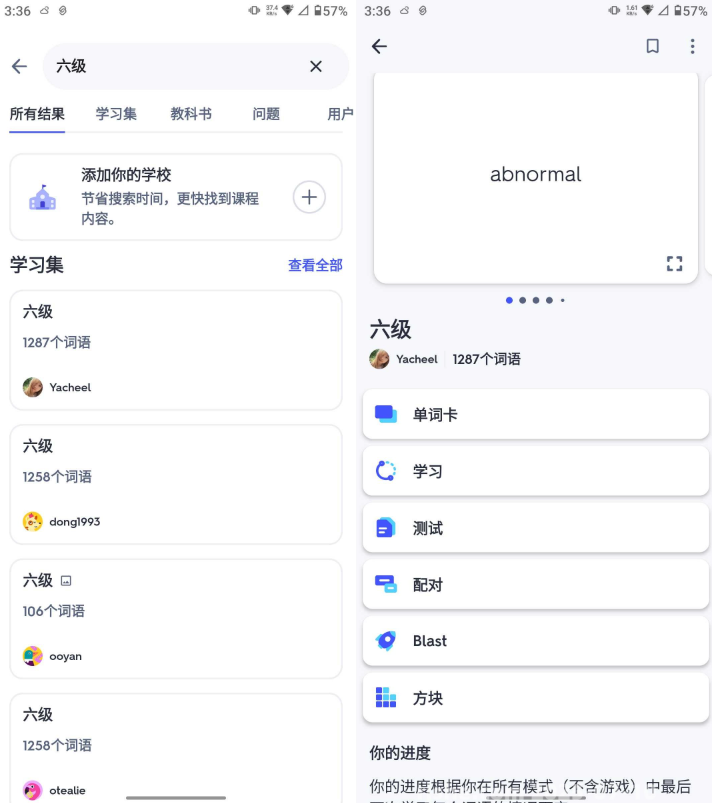
Task: Open the 六级 set by otealie
Action: [176, 748]
